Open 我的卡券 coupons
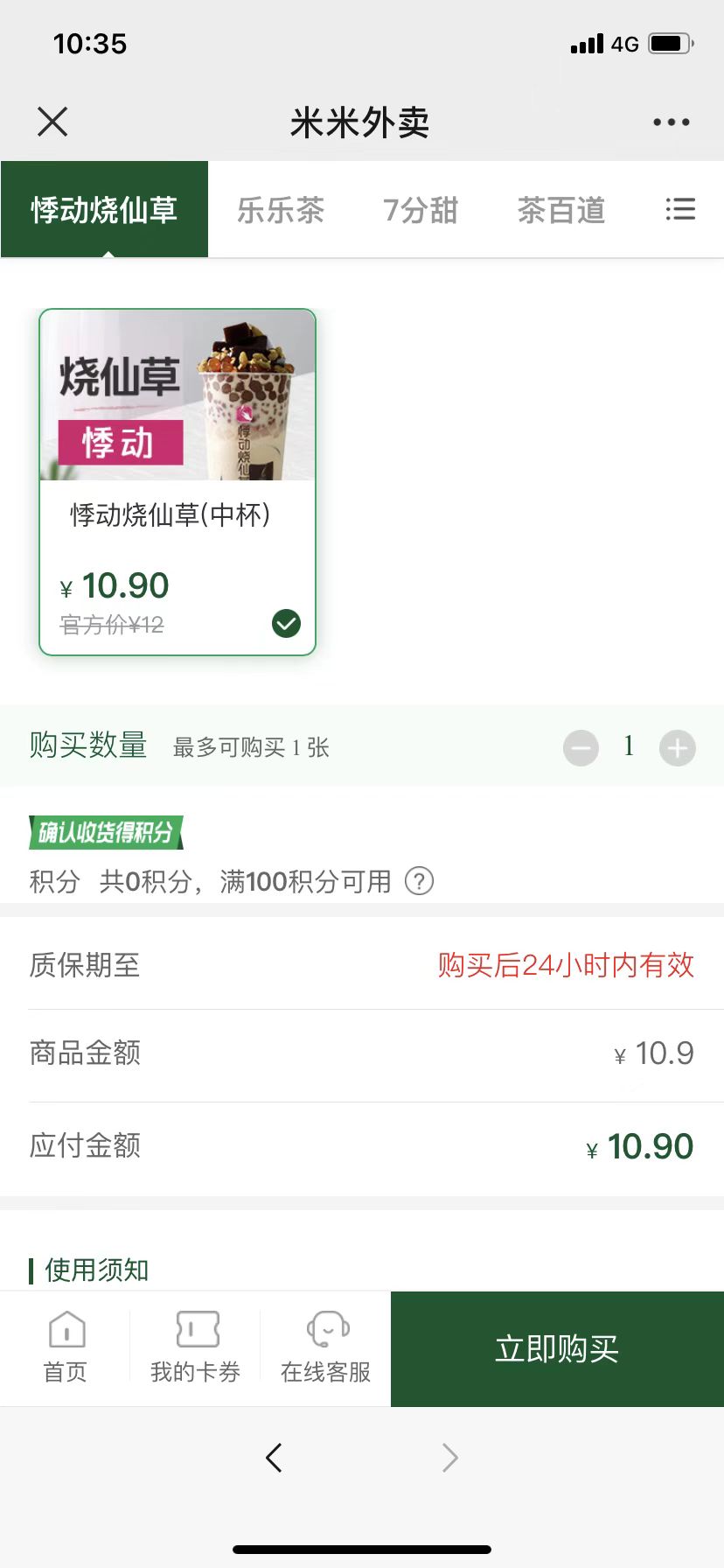This screenshot has width=724, height=1568. click(196, 1347)
